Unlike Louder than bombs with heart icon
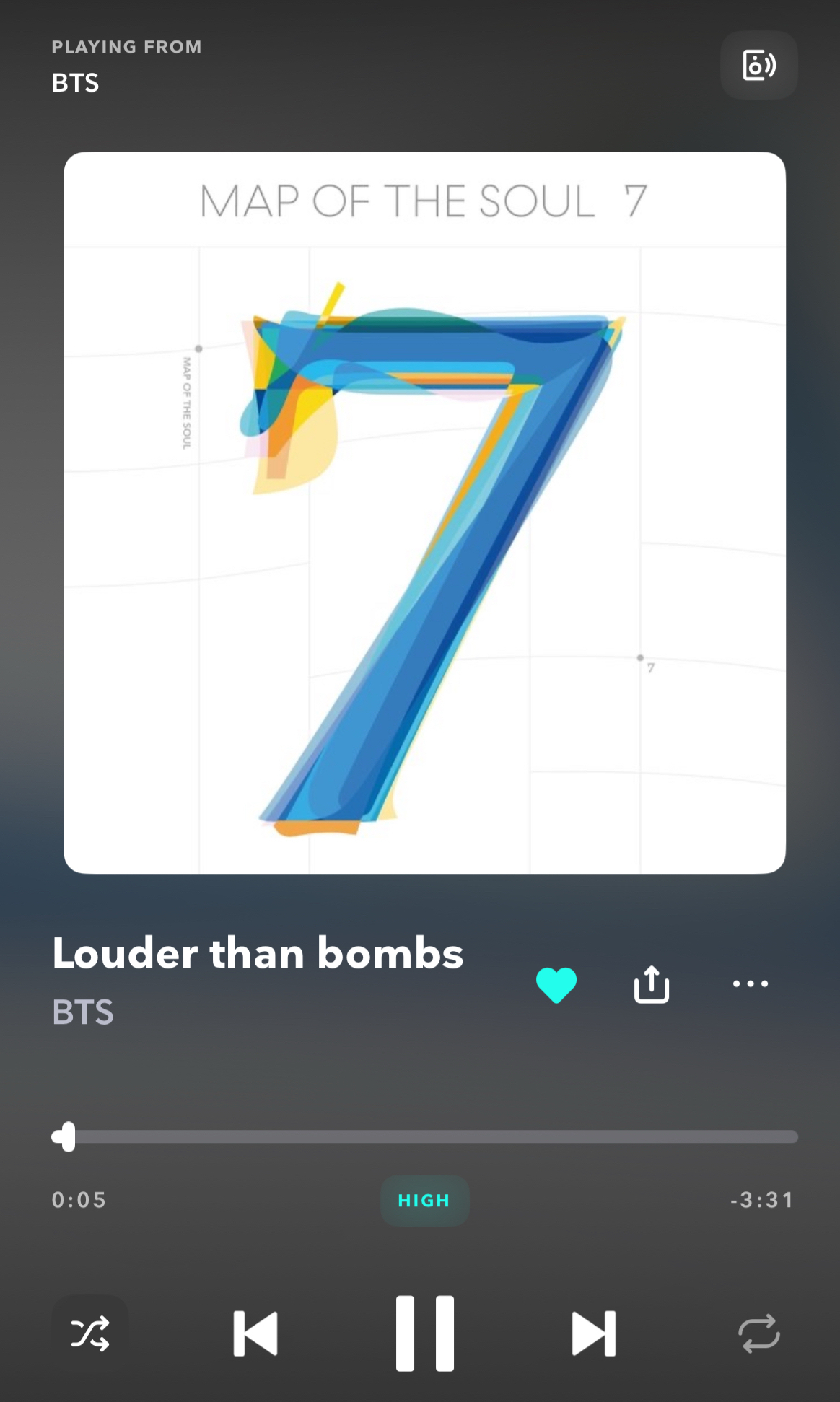 pos(556,984)
